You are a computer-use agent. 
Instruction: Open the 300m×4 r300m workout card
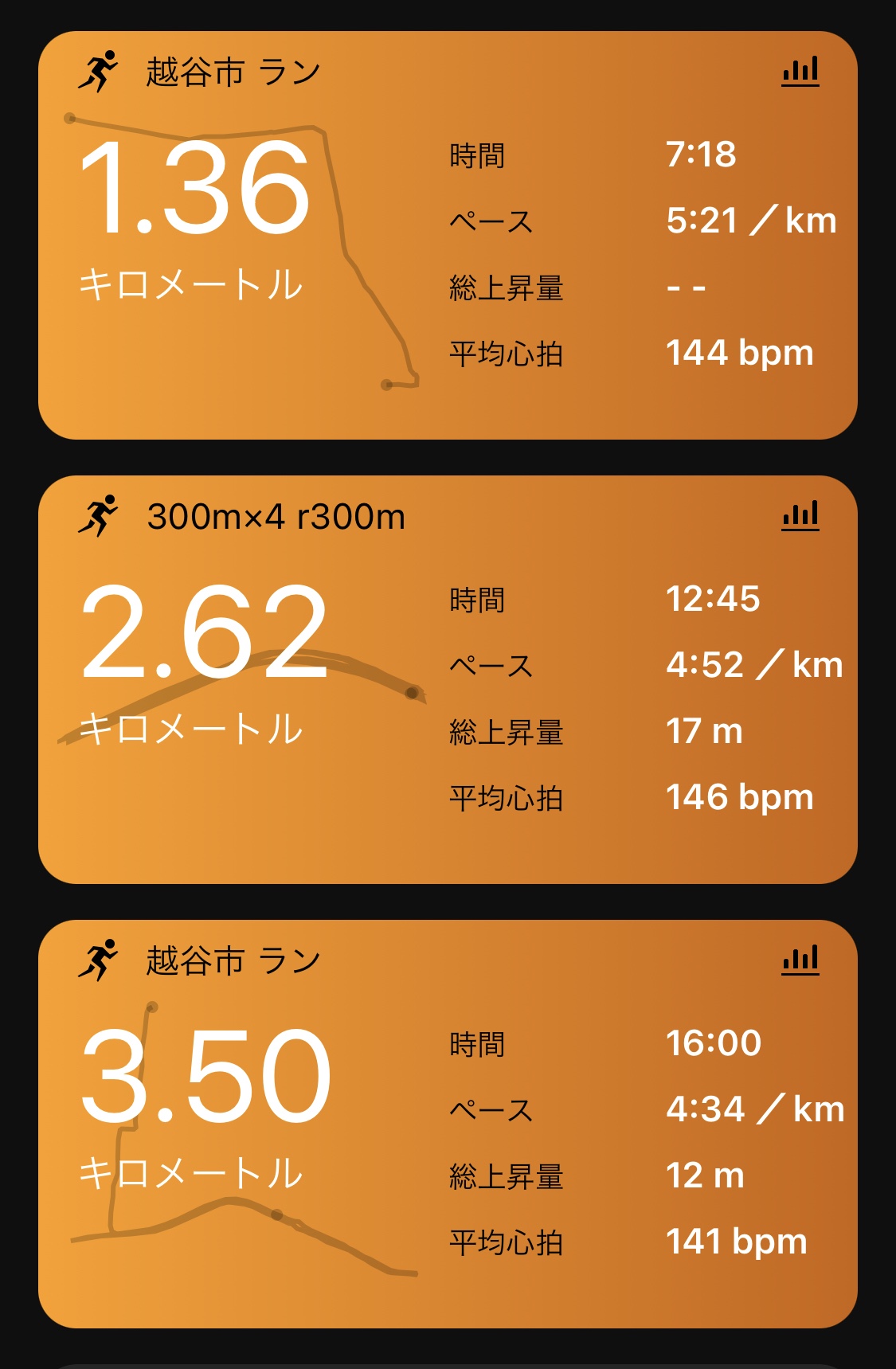(x=446, y=679)
